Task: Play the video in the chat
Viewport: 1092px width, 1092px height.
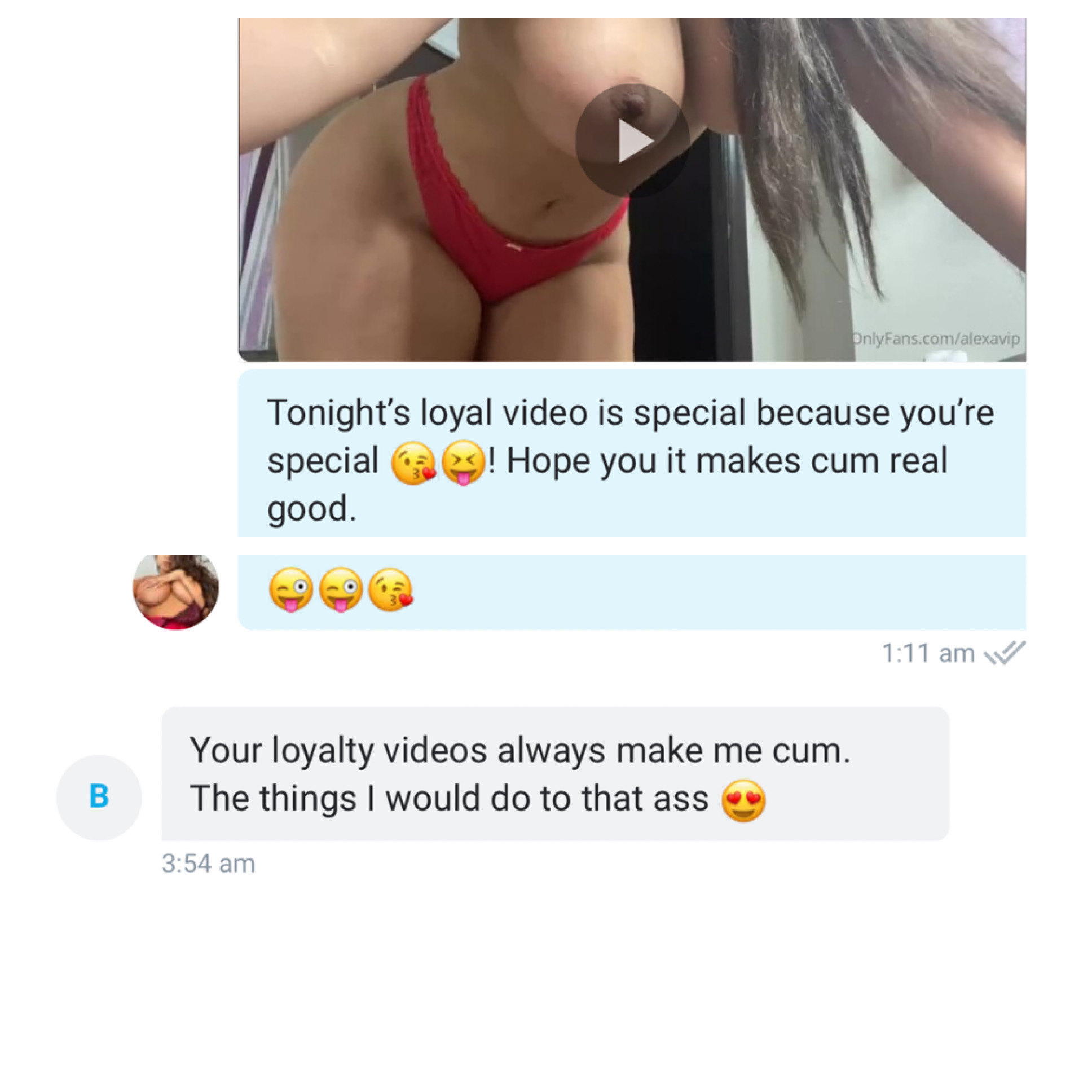Action: pyautogui.click(x=632, y=142)
